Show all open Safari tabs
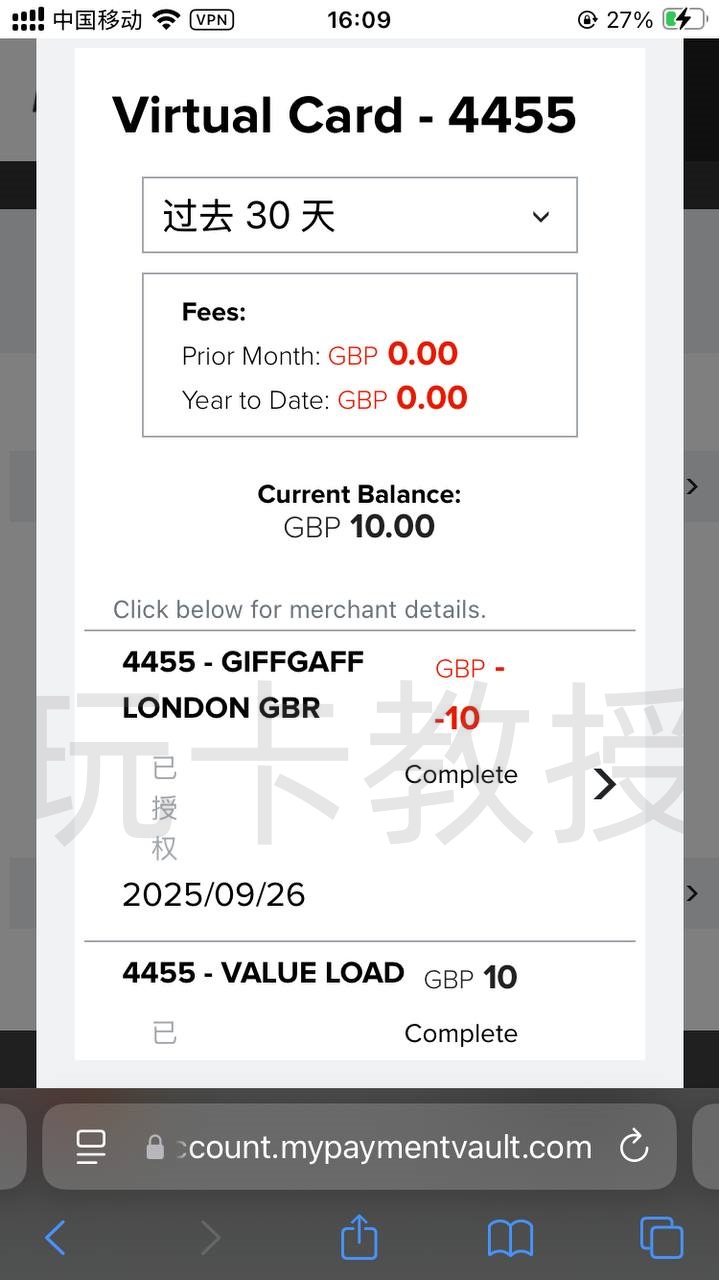Viewport: 719px width, 1280px height. 661,1238
